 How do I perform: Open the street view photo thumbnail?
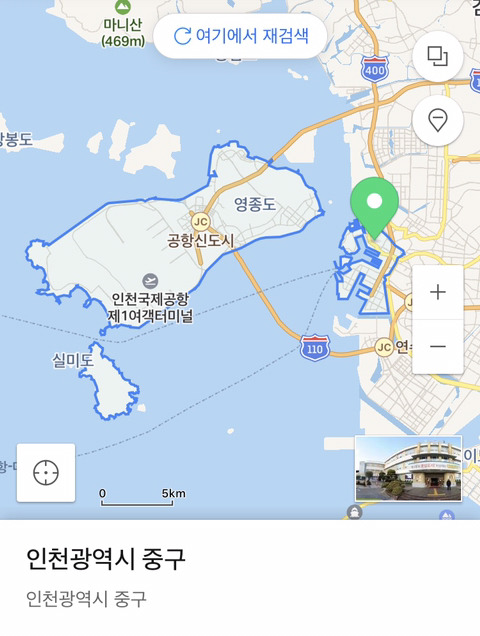(408, 468)
